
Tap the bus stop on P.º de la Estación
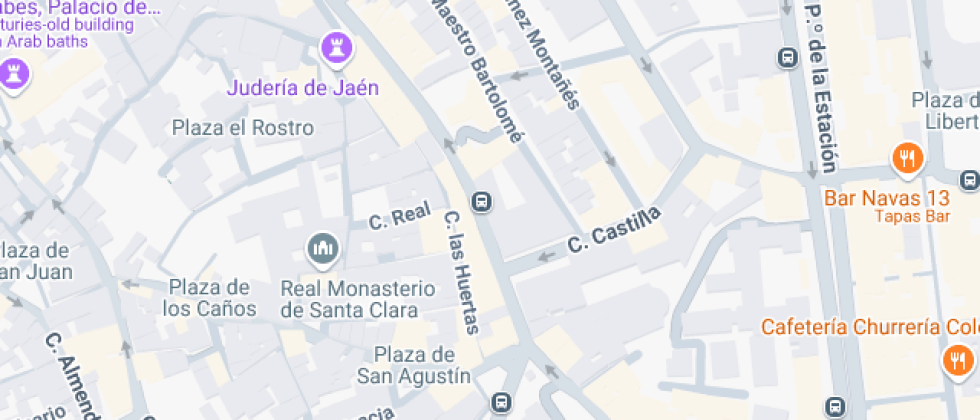(787, 57)
